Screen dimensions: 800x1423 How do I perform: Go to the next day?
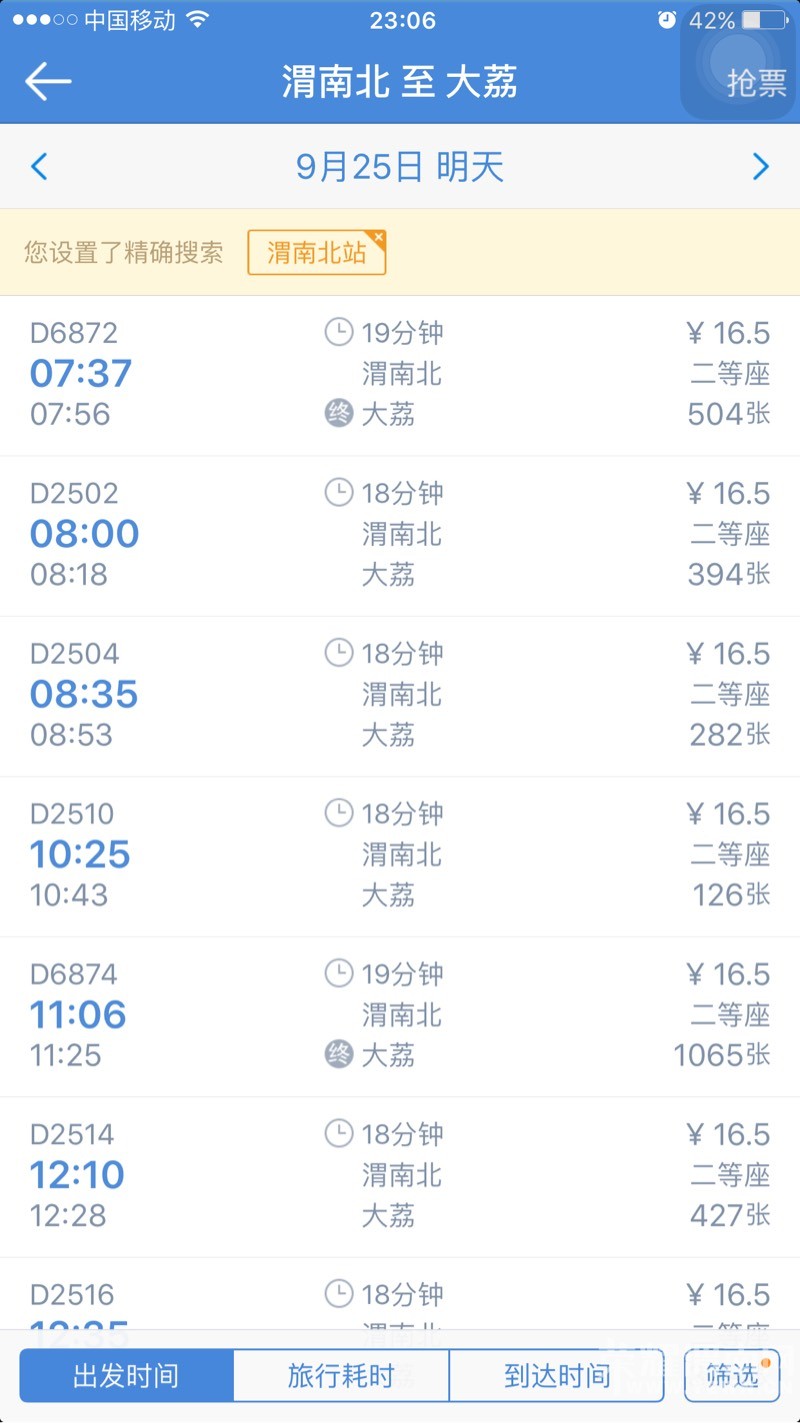tap(761, 166)
